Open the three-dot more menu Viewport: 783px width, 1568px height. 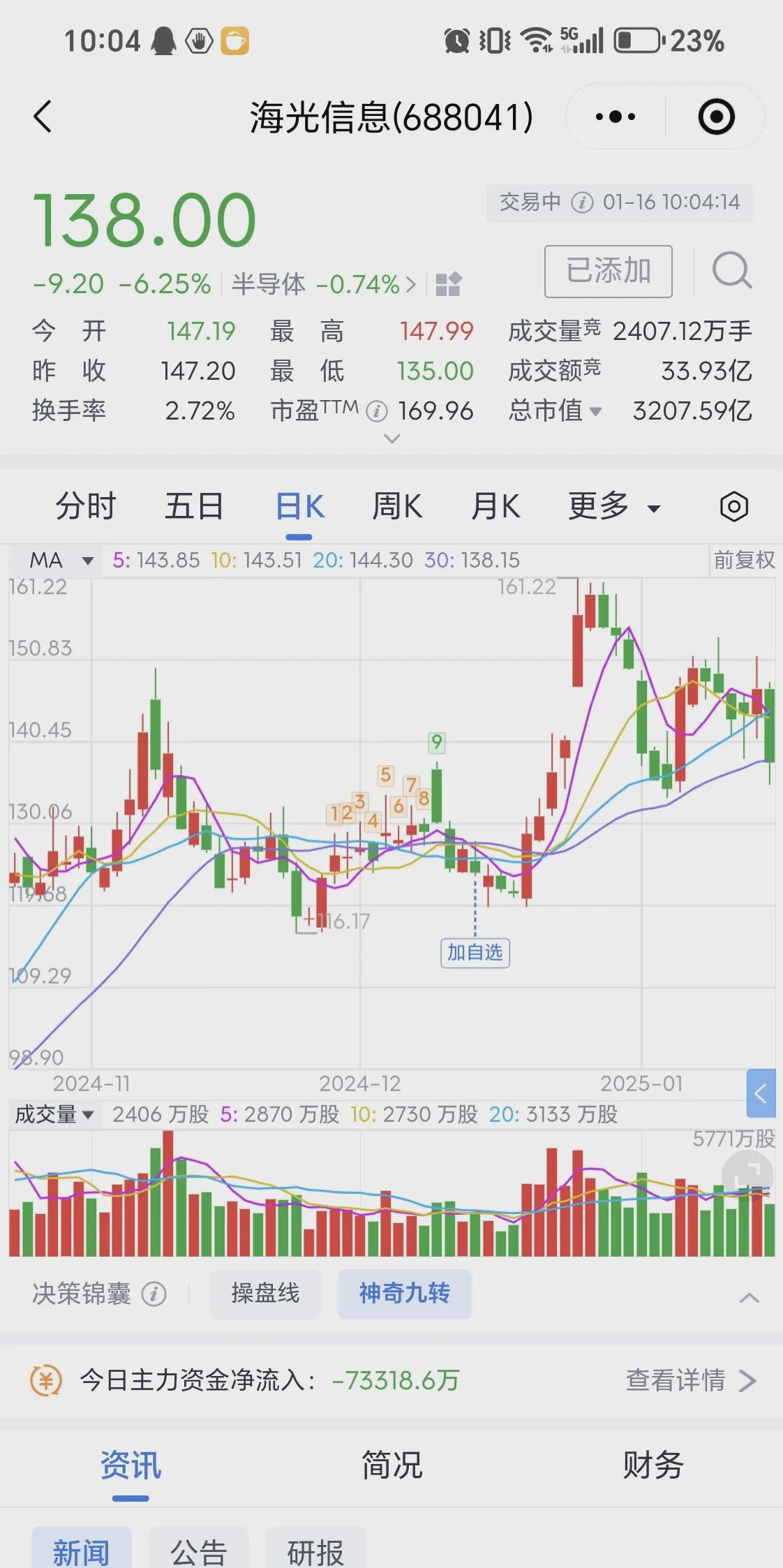[615, 117]
